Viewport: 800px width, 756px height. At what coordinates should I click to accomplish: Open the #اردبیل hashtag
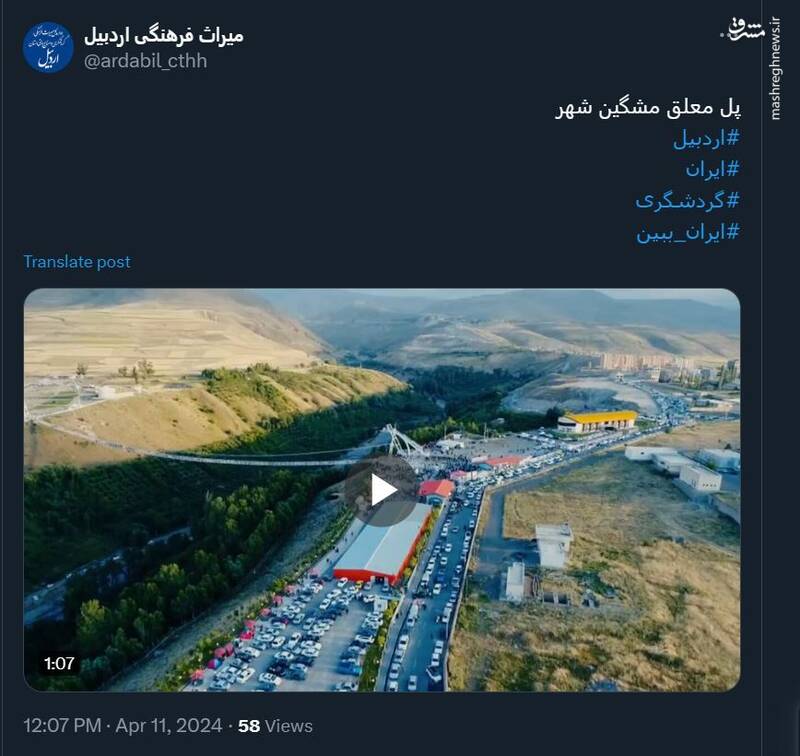[706, 138]
